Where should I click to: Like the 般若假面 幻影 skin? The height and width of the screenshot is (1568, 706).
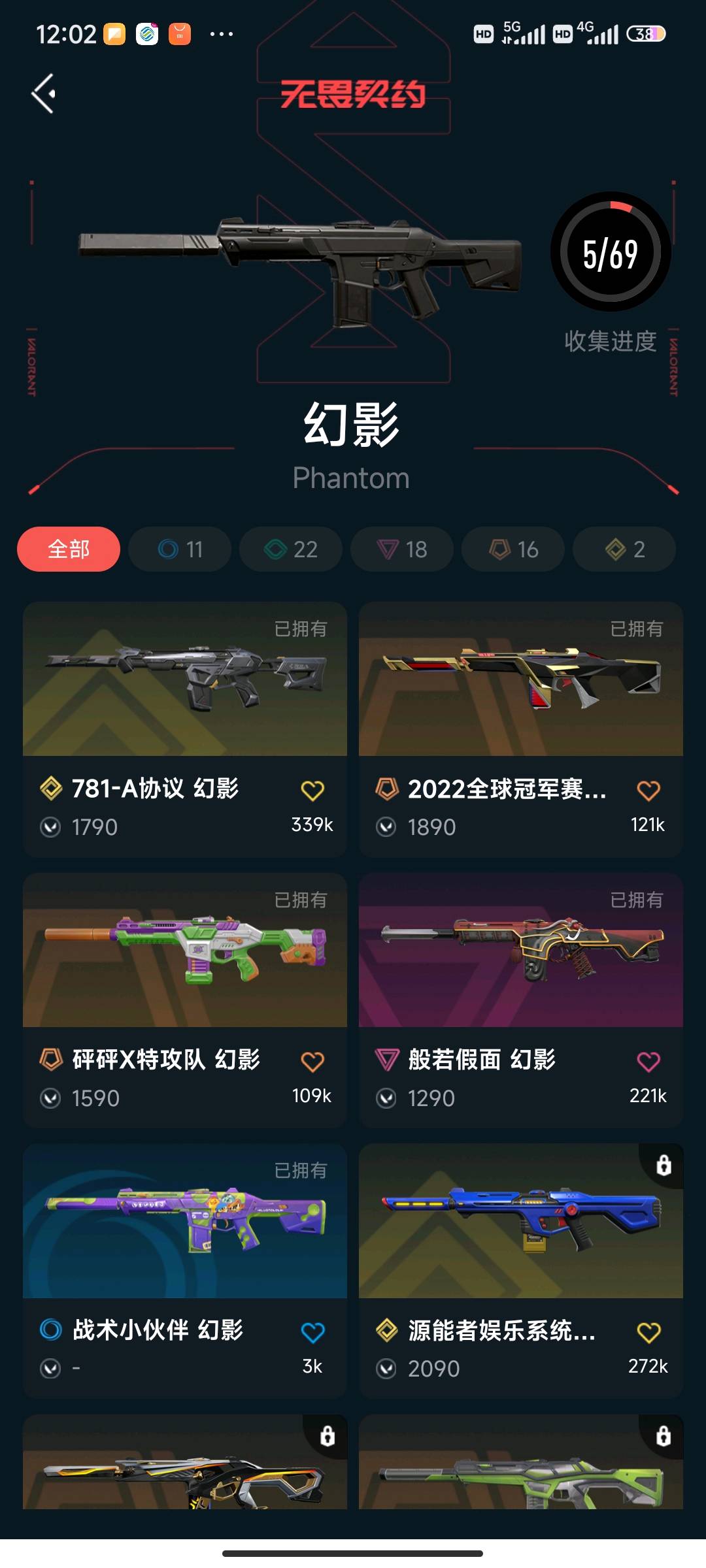648,1062
